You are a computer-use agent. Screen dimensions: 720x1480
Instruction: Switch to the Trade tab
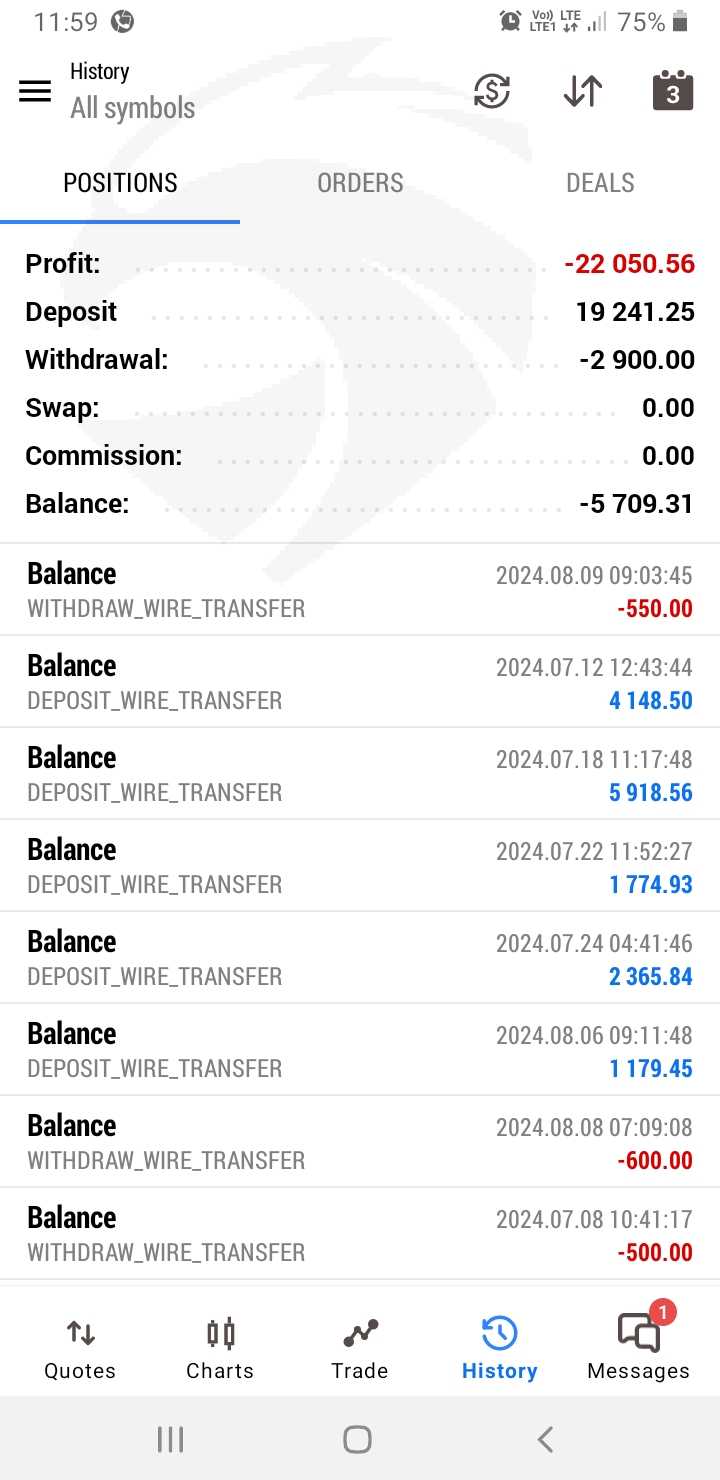tap(360, 1348)
